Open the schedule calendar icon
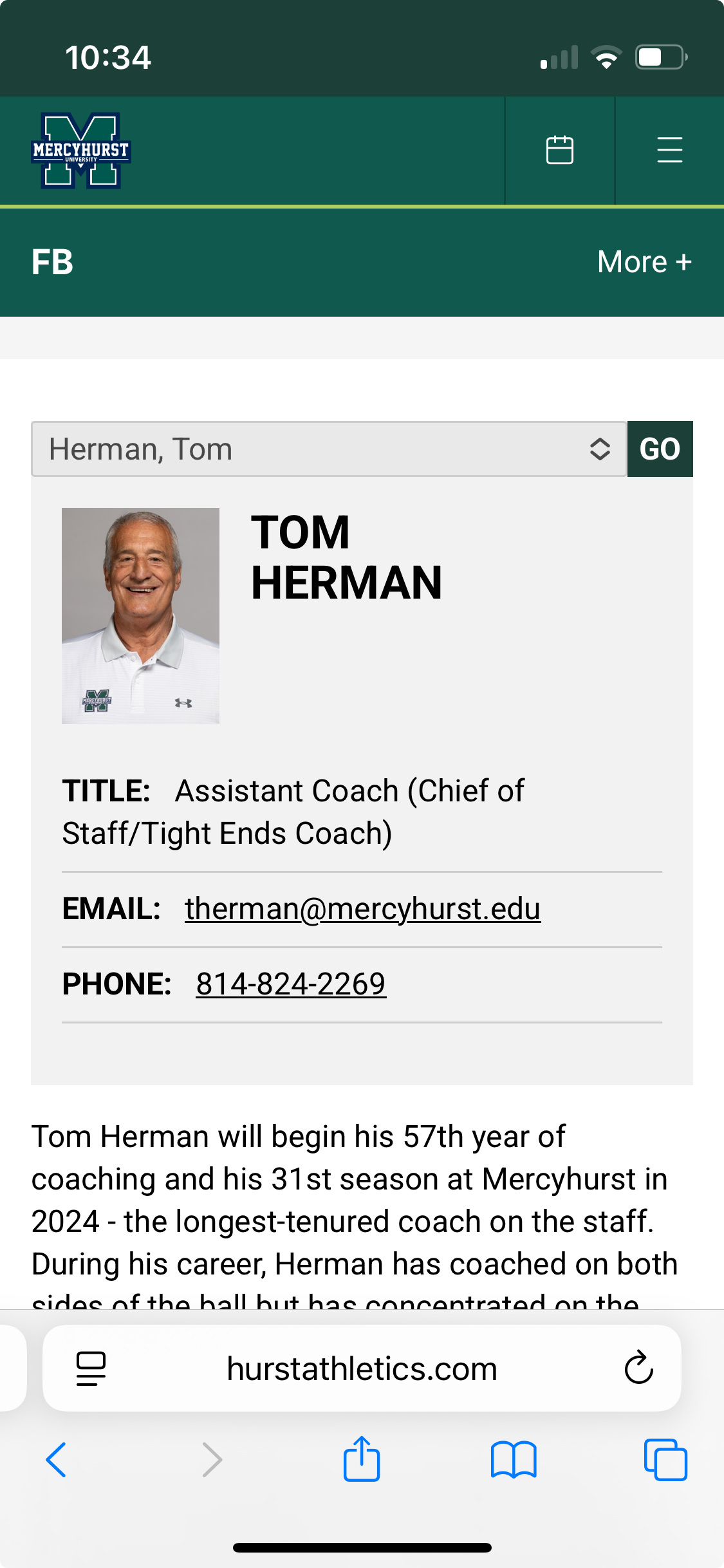 (559, 151)
